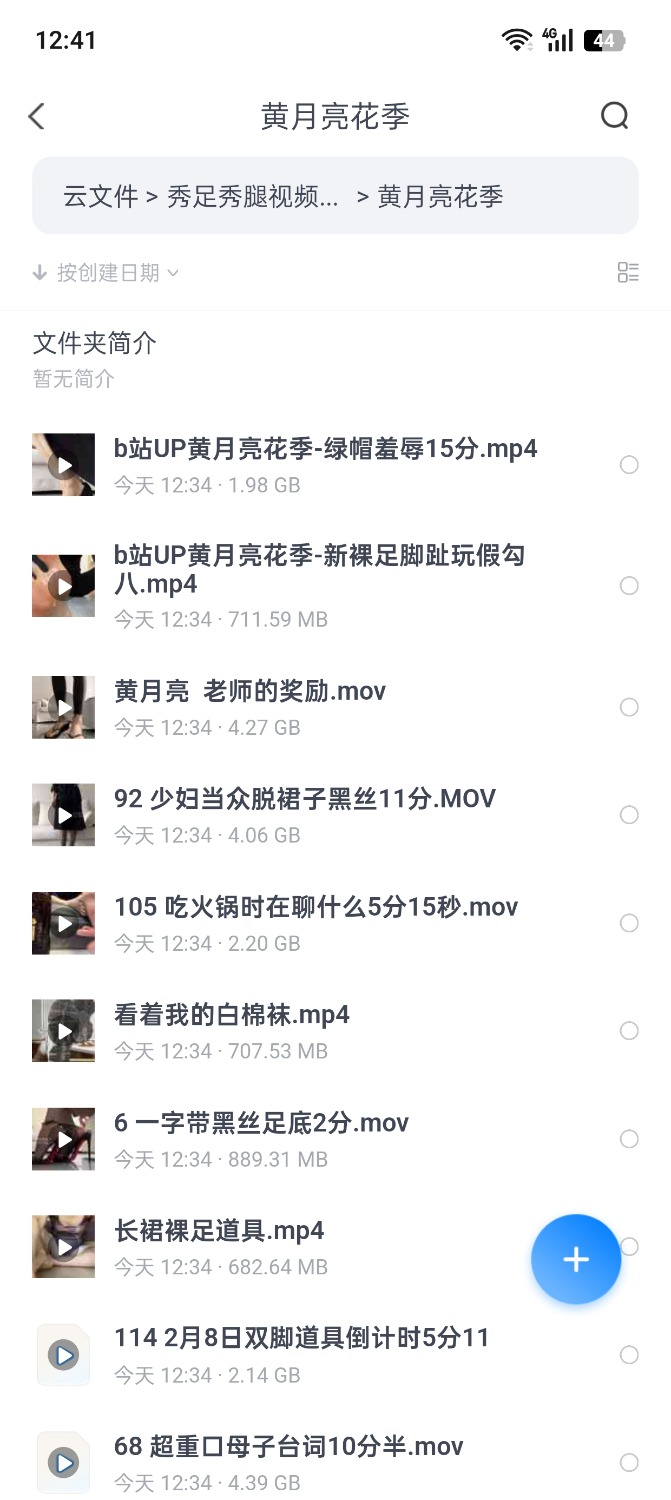The height and width of the screenshot is (1500, 671).
Task: Tick the circle next to 105 吃火锅时在聊什么
Action: coord(629,923)
